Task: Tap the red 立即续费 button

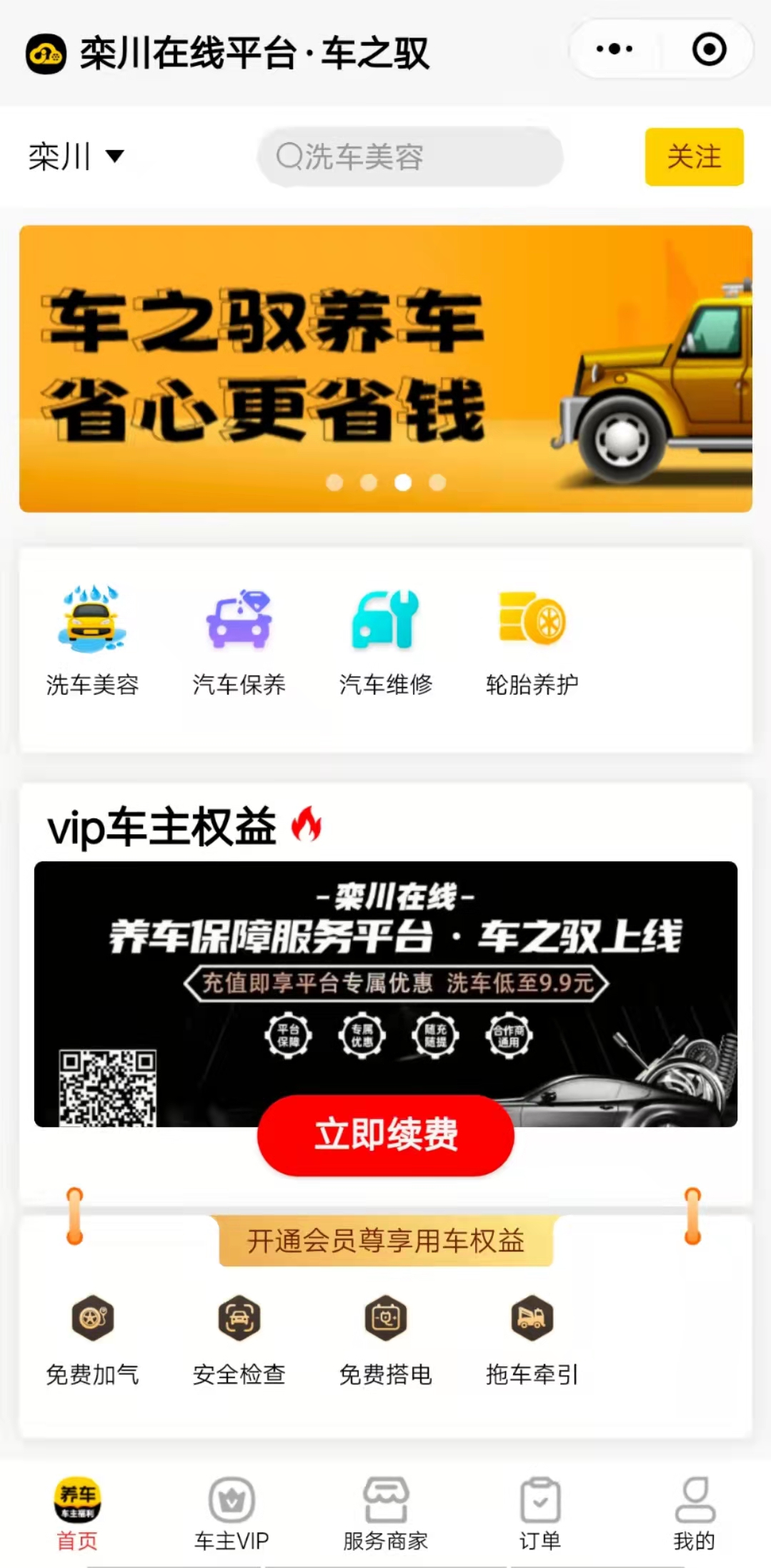Action: coord(385,1134)
